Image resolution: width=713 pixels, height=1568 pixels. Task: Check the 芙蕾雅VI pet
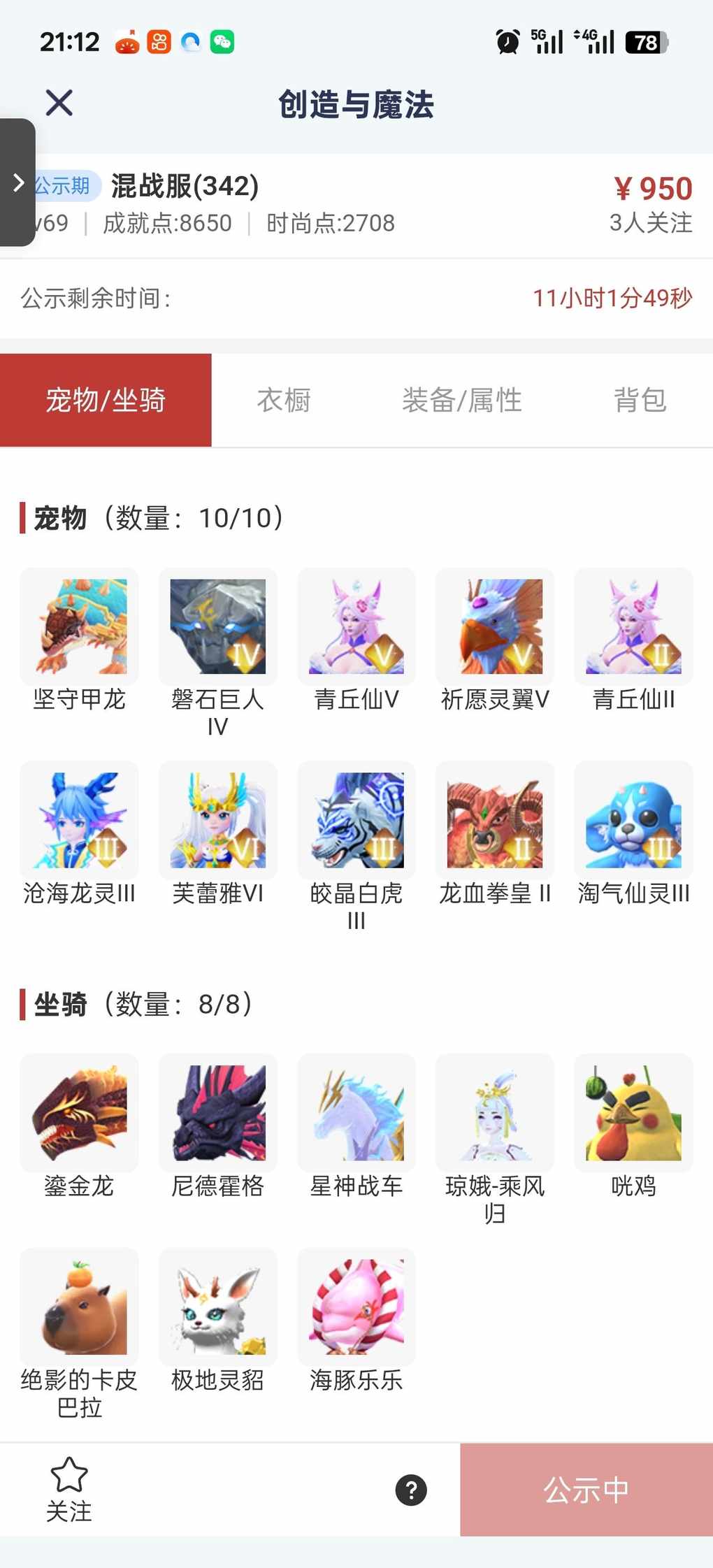(x=217, y=820)
